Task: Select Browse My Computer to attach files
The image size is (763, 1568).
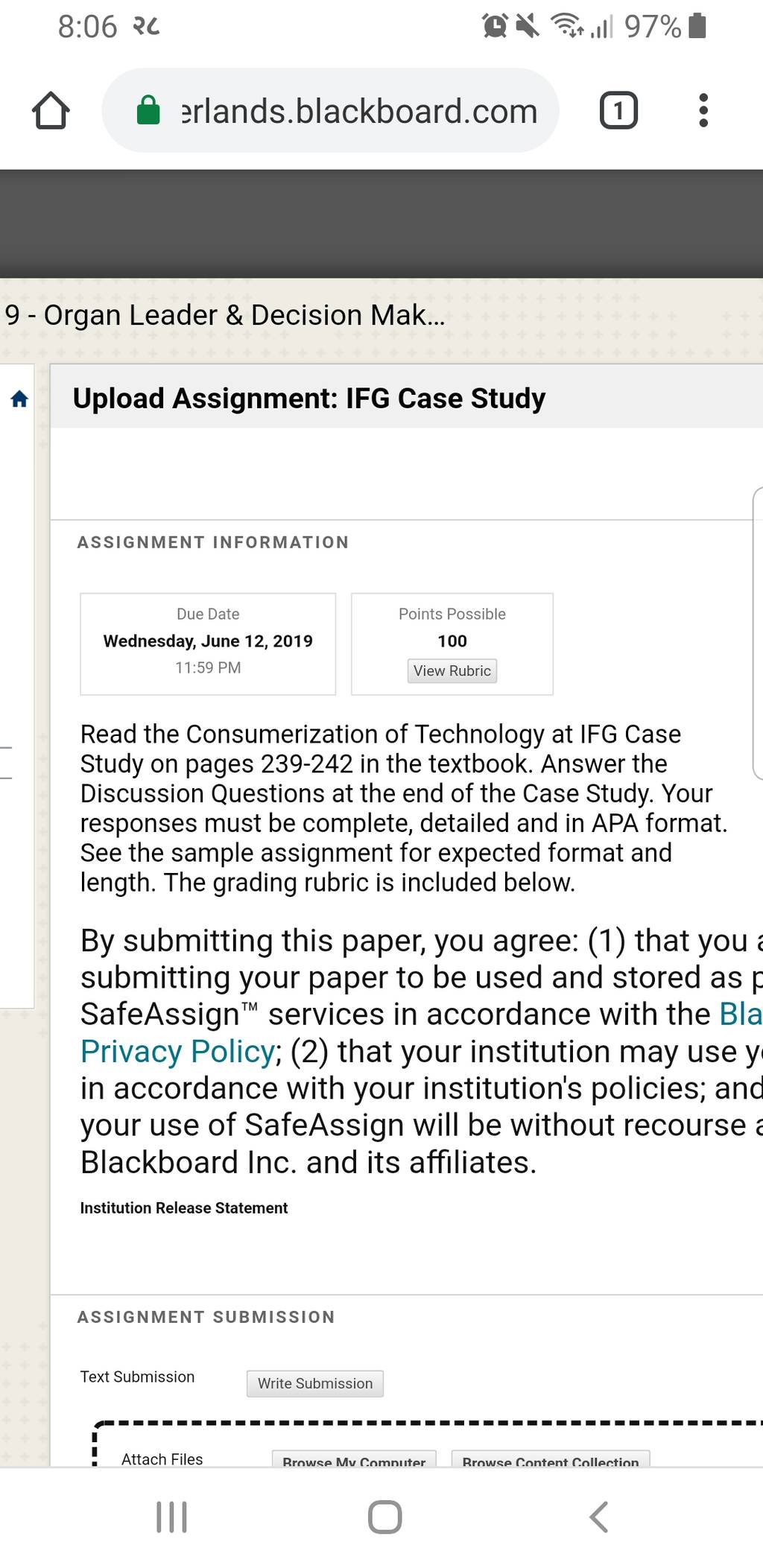Action: point(354,1459)
